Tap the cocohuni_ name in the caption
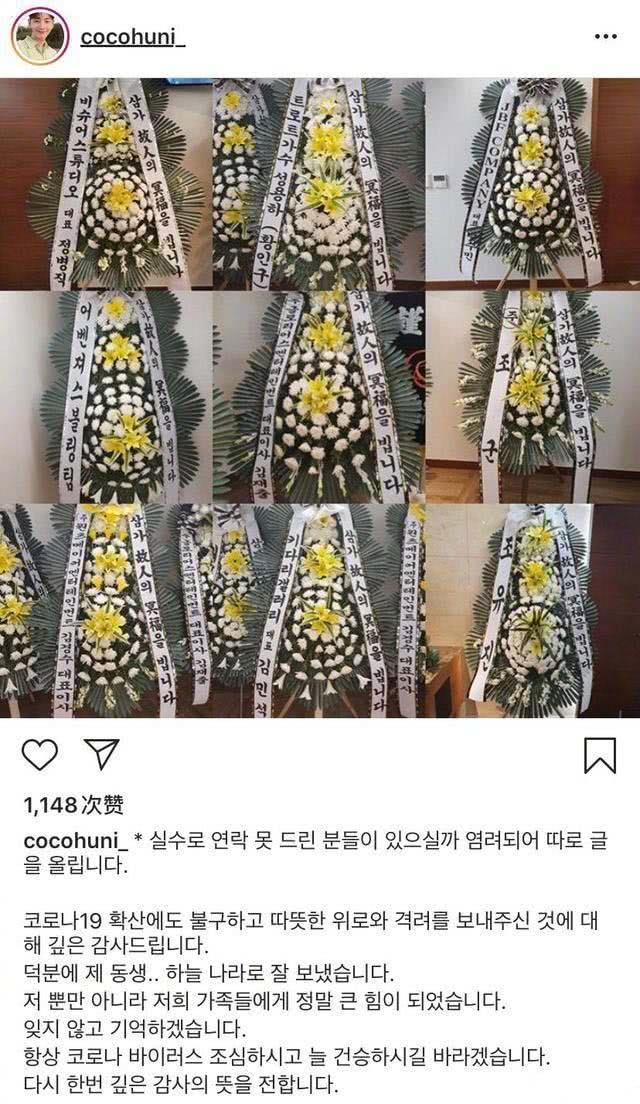Viewport: 640px width, 1104px height. [x=75, y=841]
